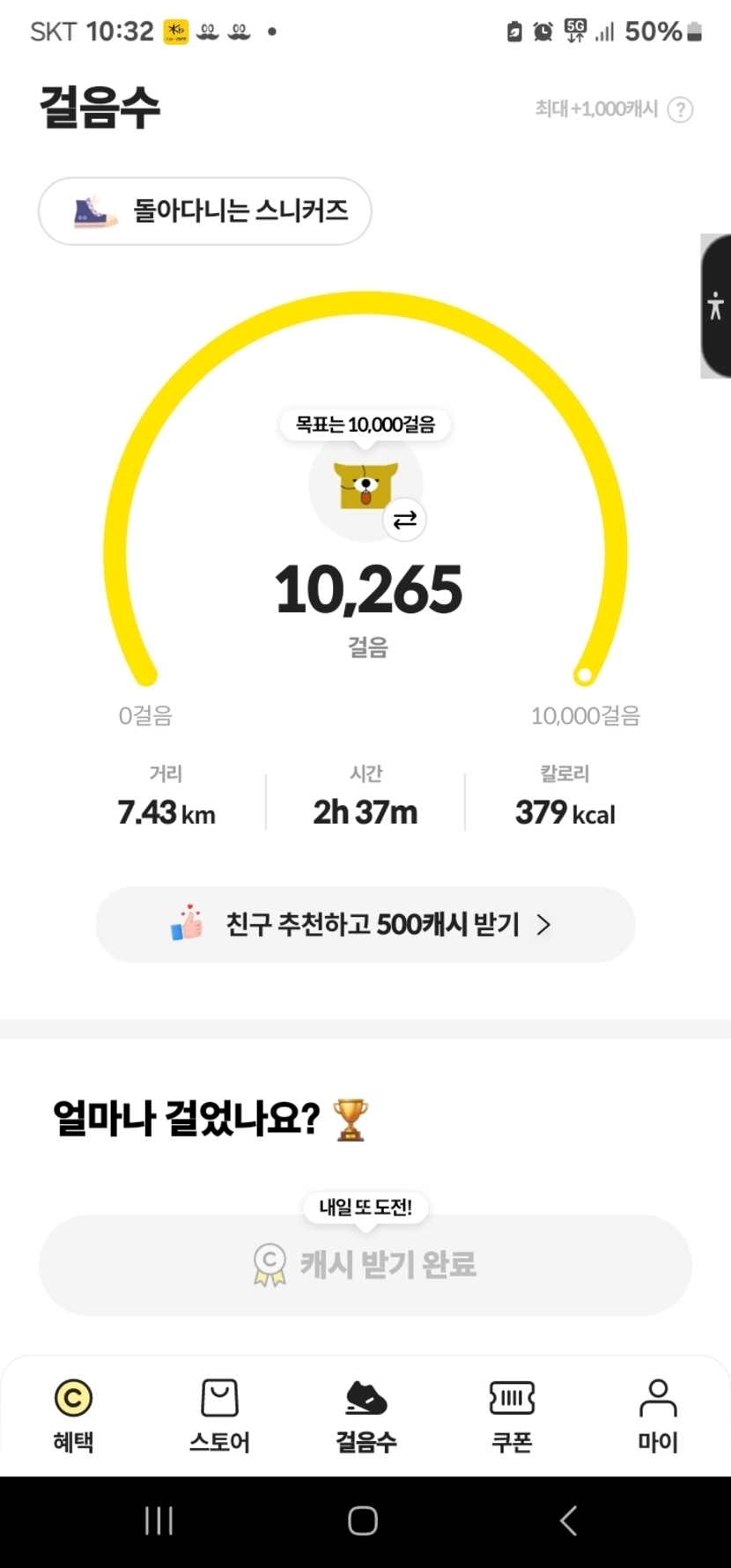Switch to the 혜택 tab
The image size is (731, 1568).
73,1415
